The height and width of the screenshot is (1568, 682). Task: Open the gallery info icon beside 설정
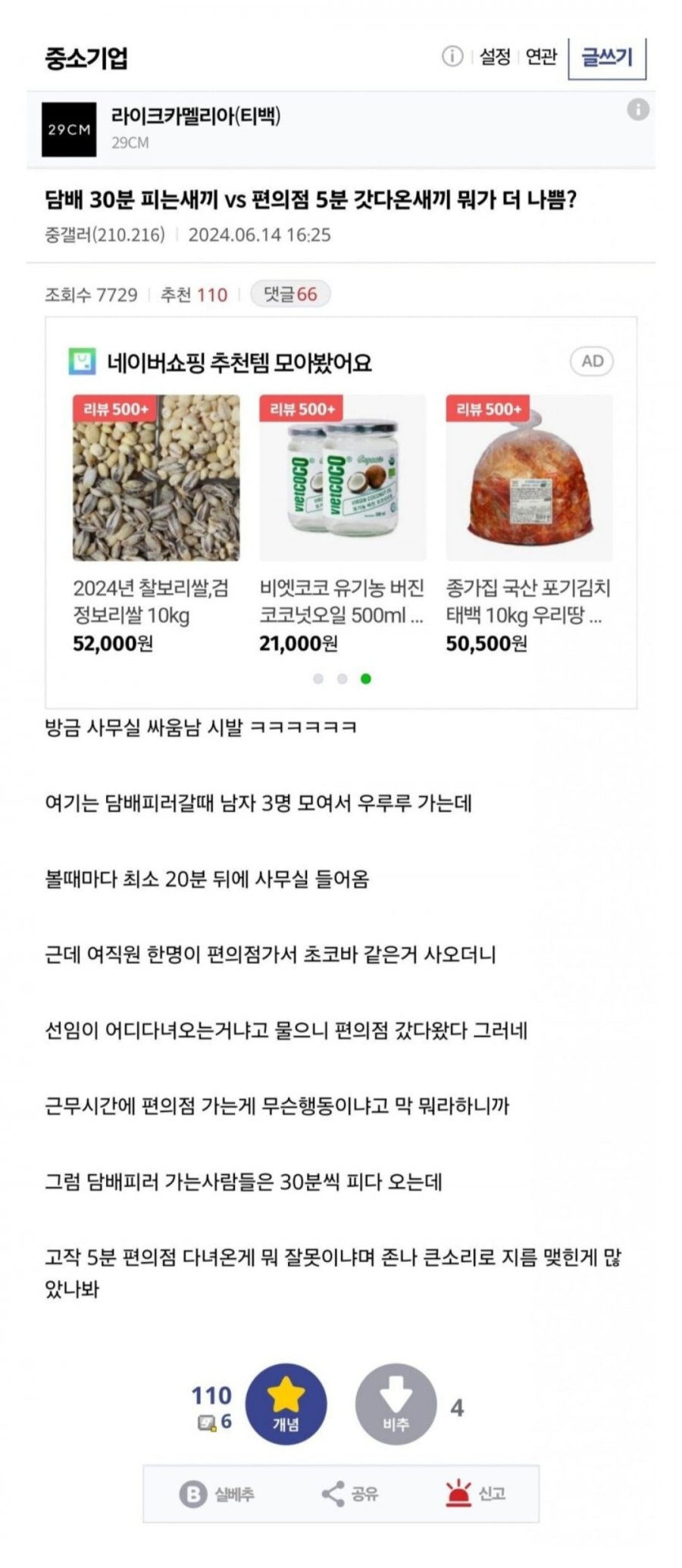(452, 57)
